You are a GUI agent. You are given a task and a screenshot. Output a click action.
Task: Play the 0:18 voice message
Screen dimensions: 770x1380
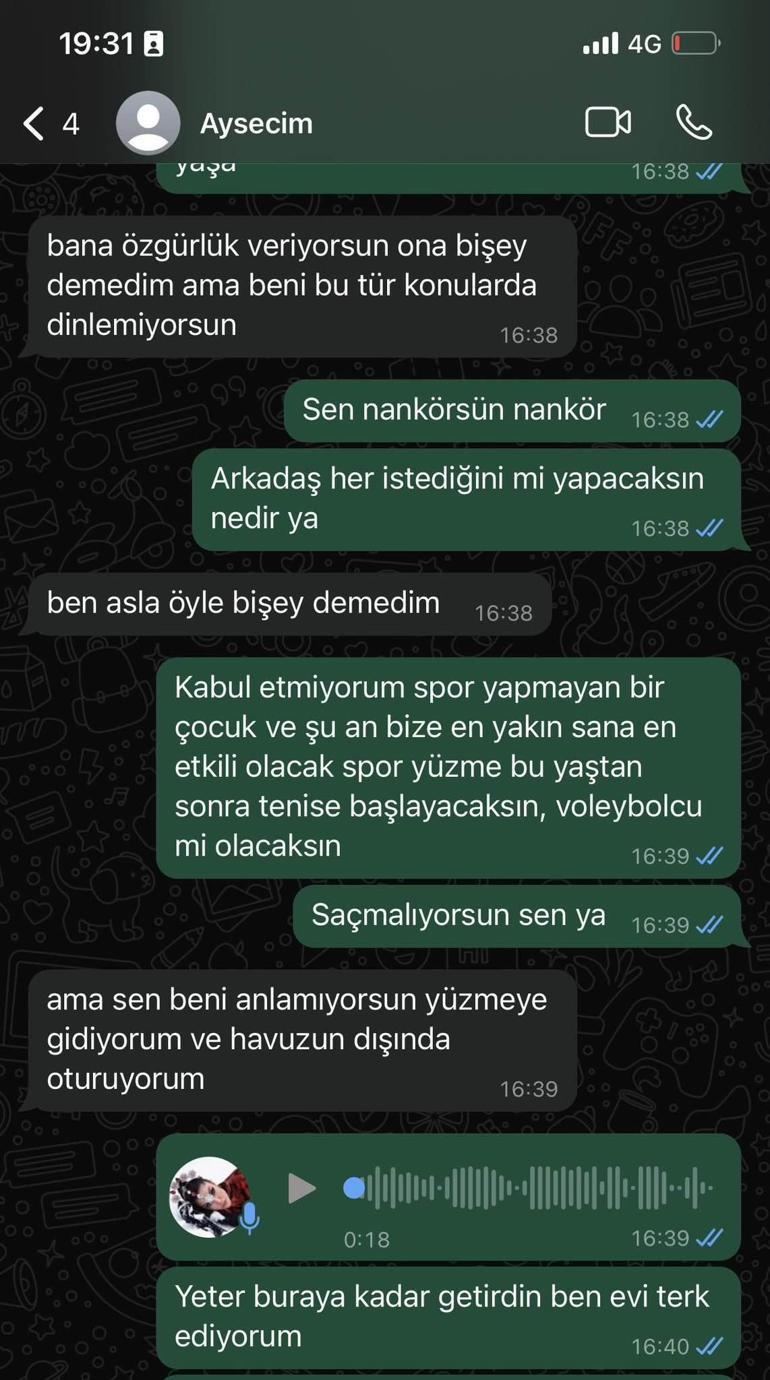click(301, 1188)
